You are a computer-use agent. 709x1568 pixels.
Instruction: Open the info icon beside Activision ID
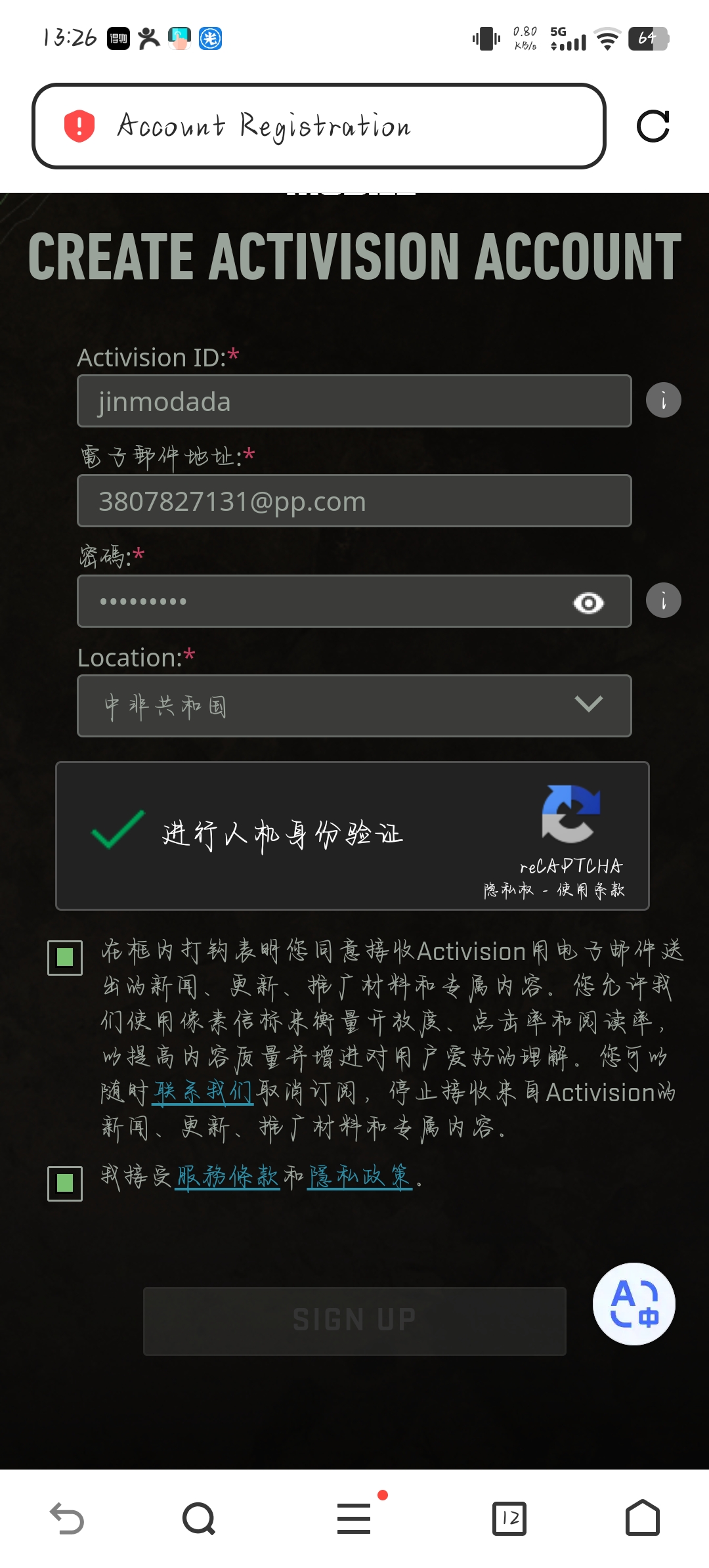pyautogui.click(x=663, y=400)
